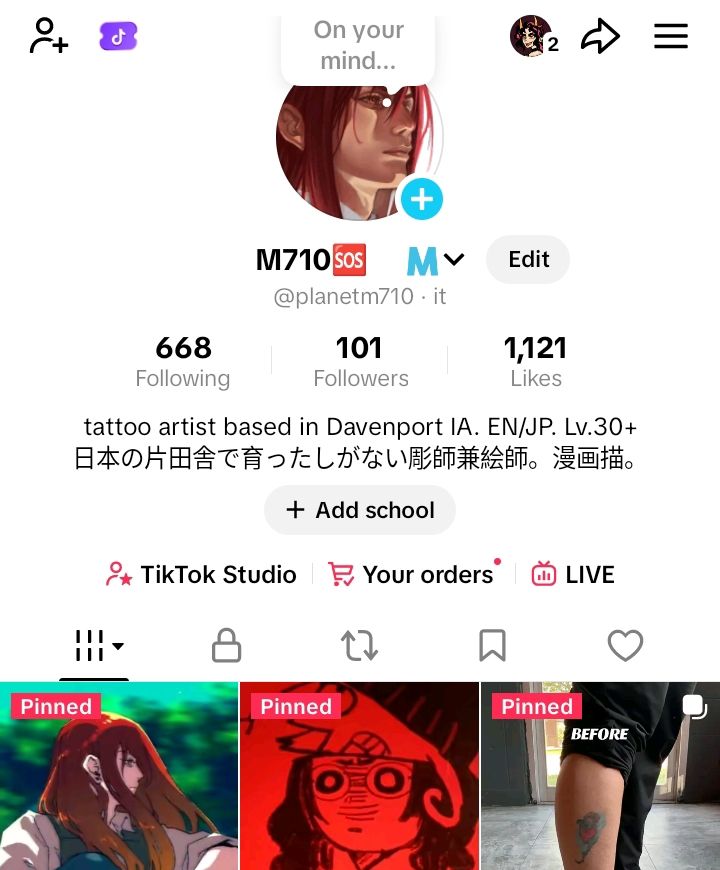The image size is (720, 870).
Task: Expand the account switcher next to M710
Action: 453,260
